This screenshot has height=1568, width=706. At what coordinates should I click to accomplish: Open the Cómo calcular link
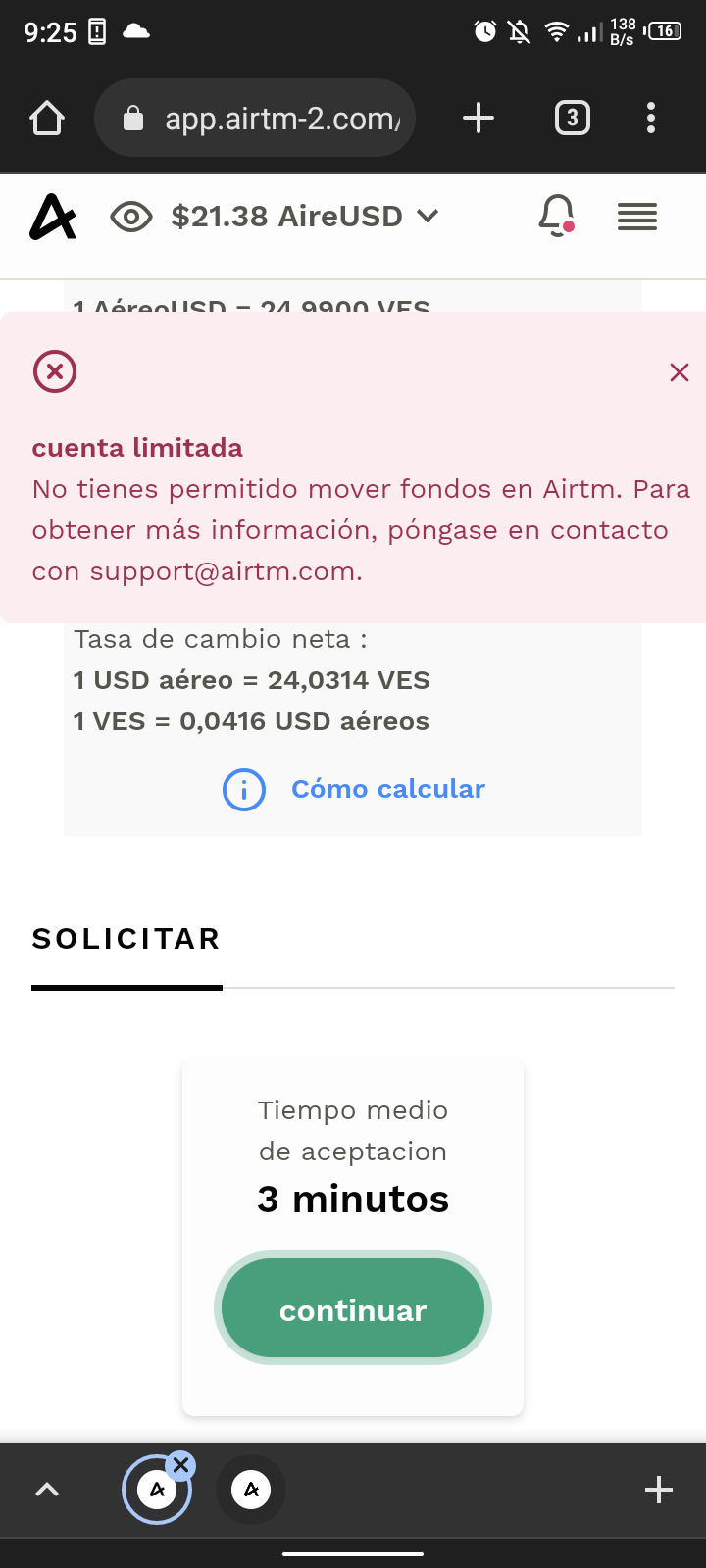coord(387,789)
